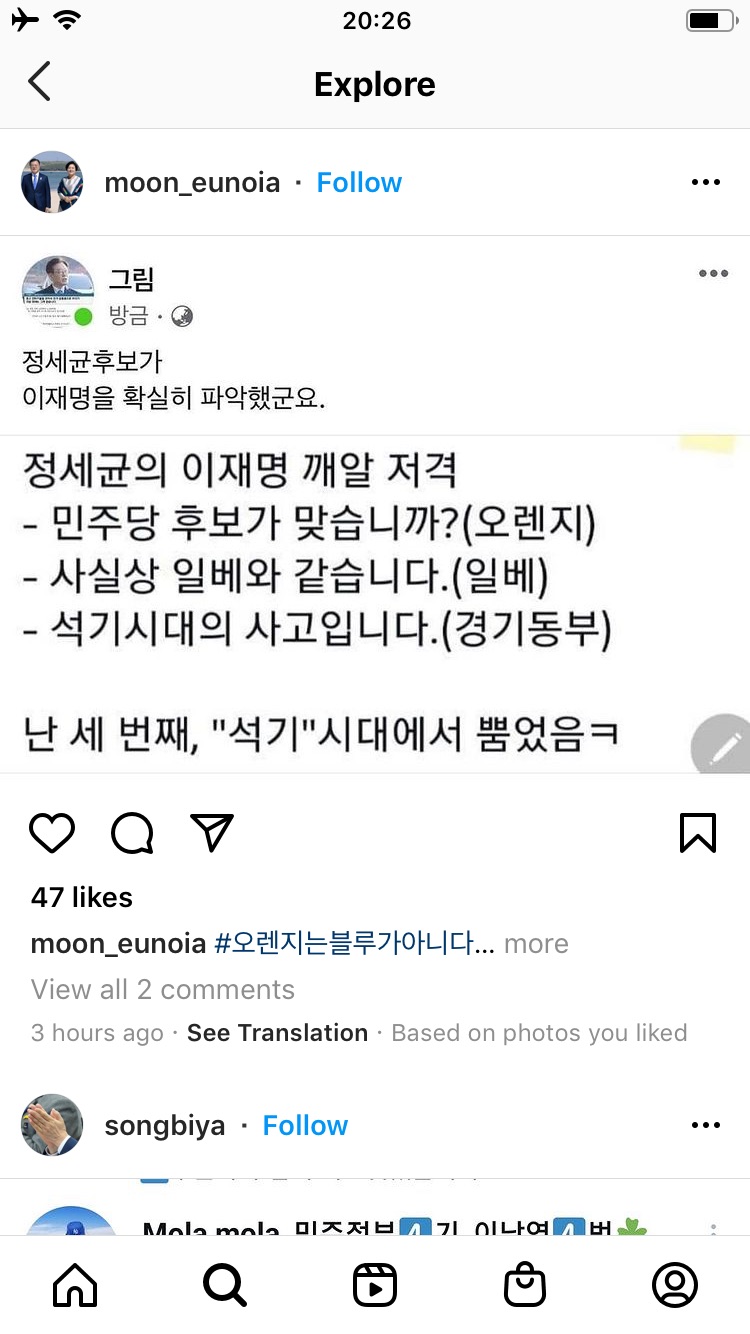Follow songbiya
This screenshot has height=1334, width=750.
coord(305,1125)
